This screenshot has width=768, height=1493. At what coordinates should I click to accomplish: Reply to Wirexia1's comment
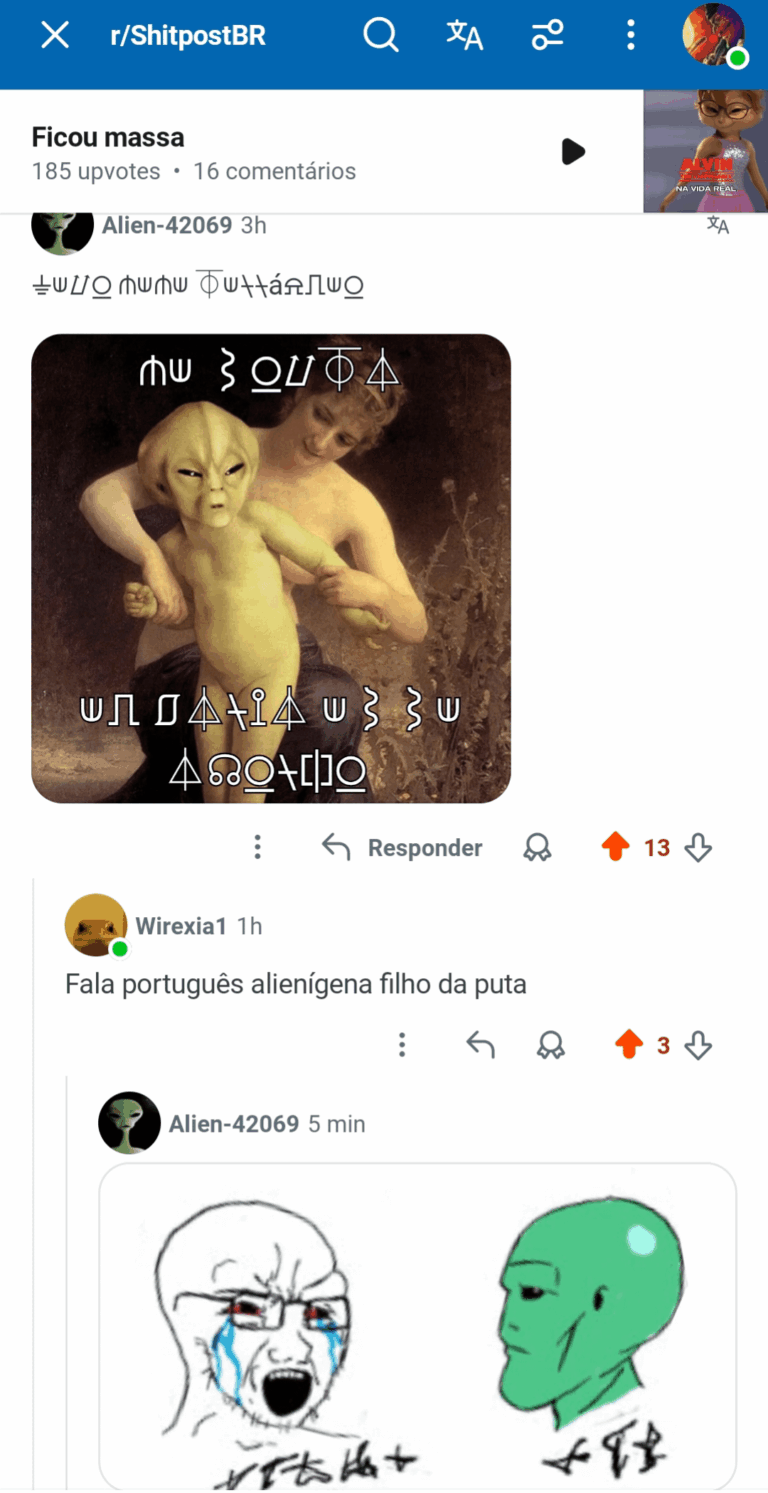tap(481, 1046)
